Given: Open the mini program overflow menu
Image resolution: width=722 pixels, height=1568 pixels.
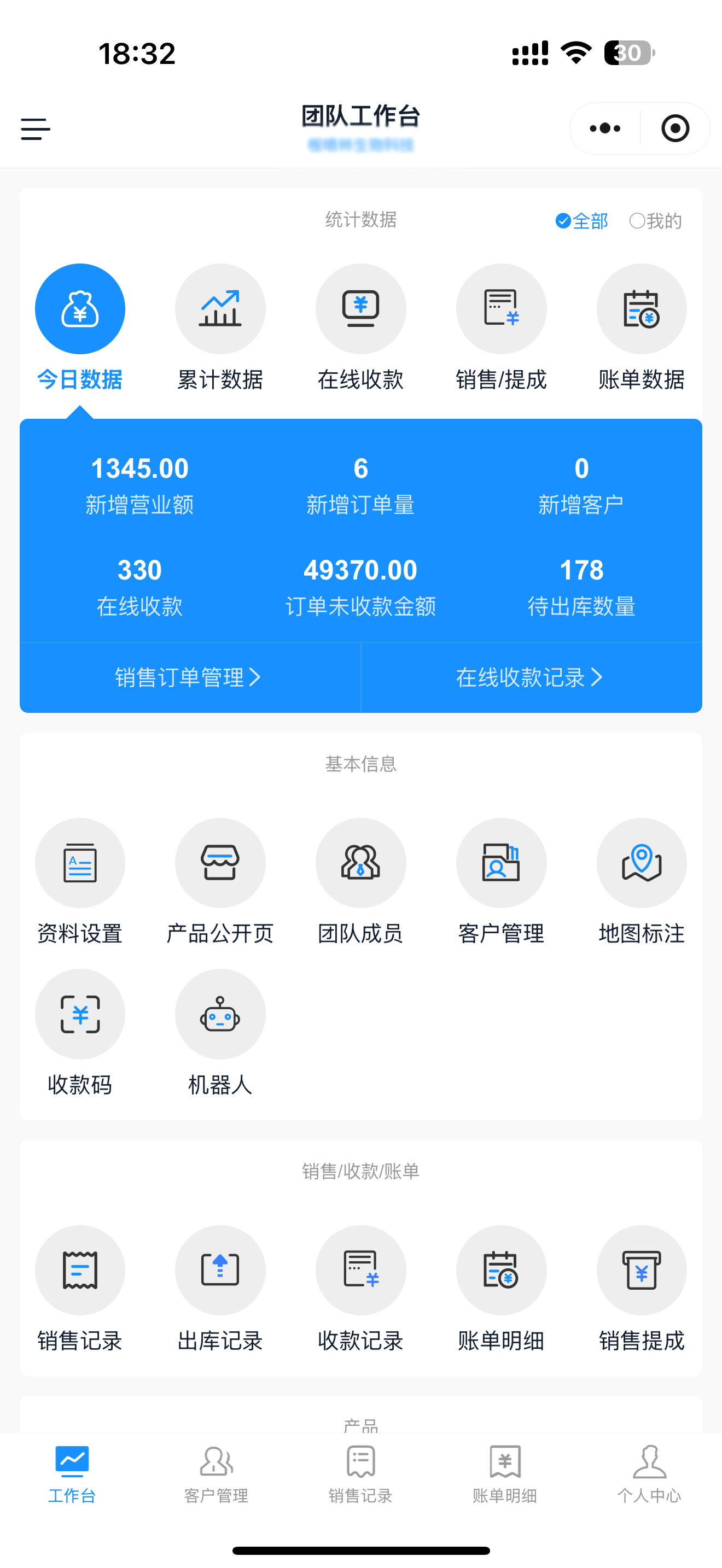Looking at the screenshot, I should point(605,128).
